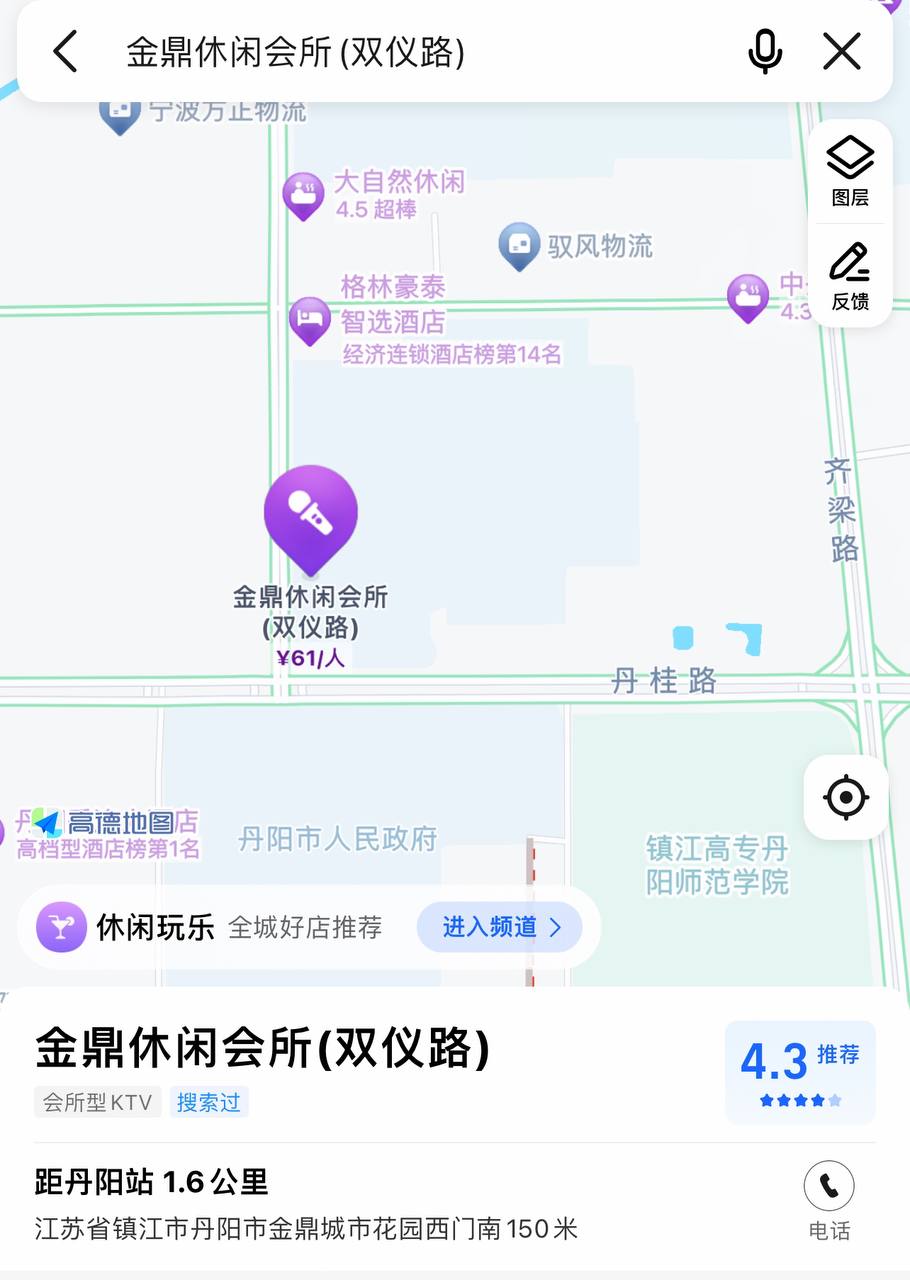Tap the voice search microphone icon
910x1280 pixels.
pyautogui.click(x=765, y=51)
